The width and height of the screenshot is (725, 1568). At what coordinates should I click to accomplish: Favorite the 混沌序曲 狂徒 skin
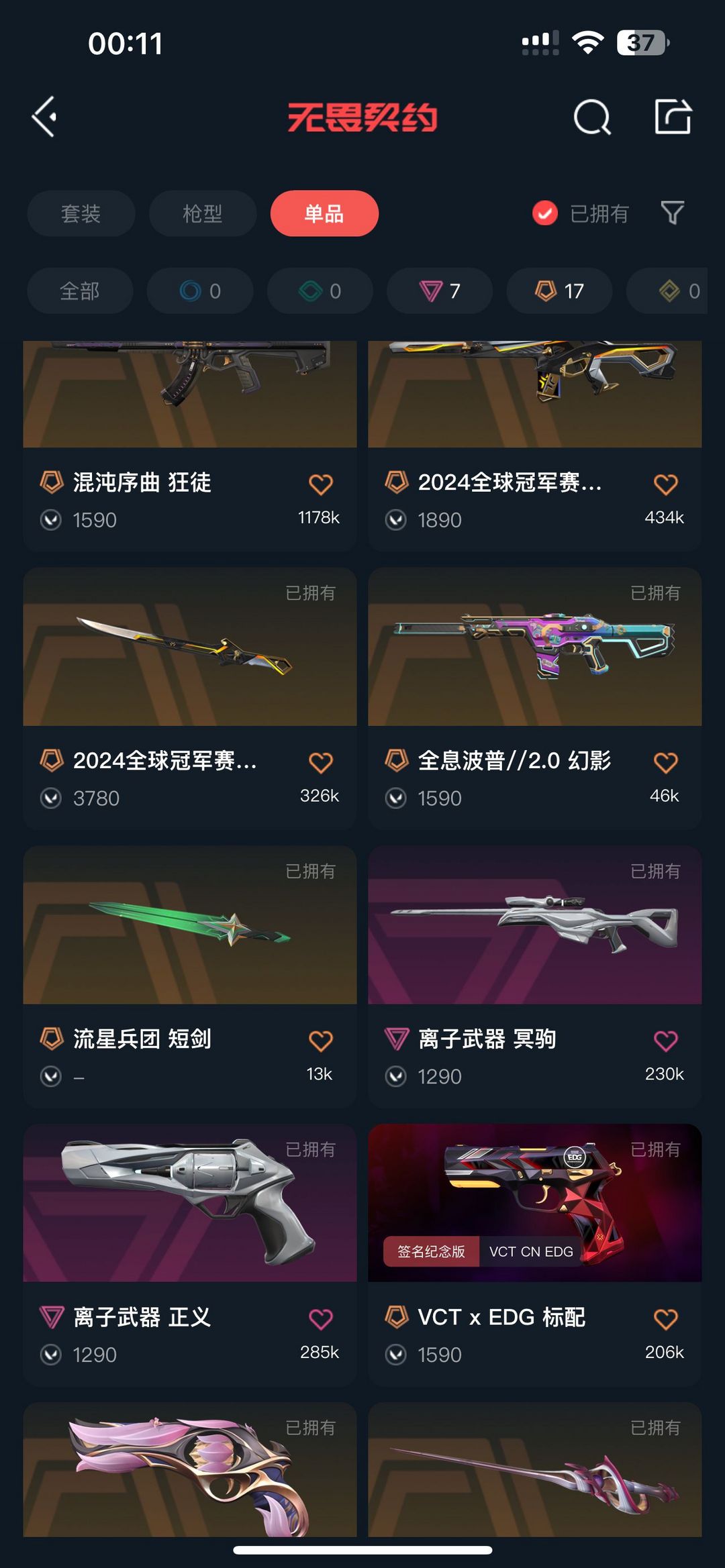click(x=320, y=484)
